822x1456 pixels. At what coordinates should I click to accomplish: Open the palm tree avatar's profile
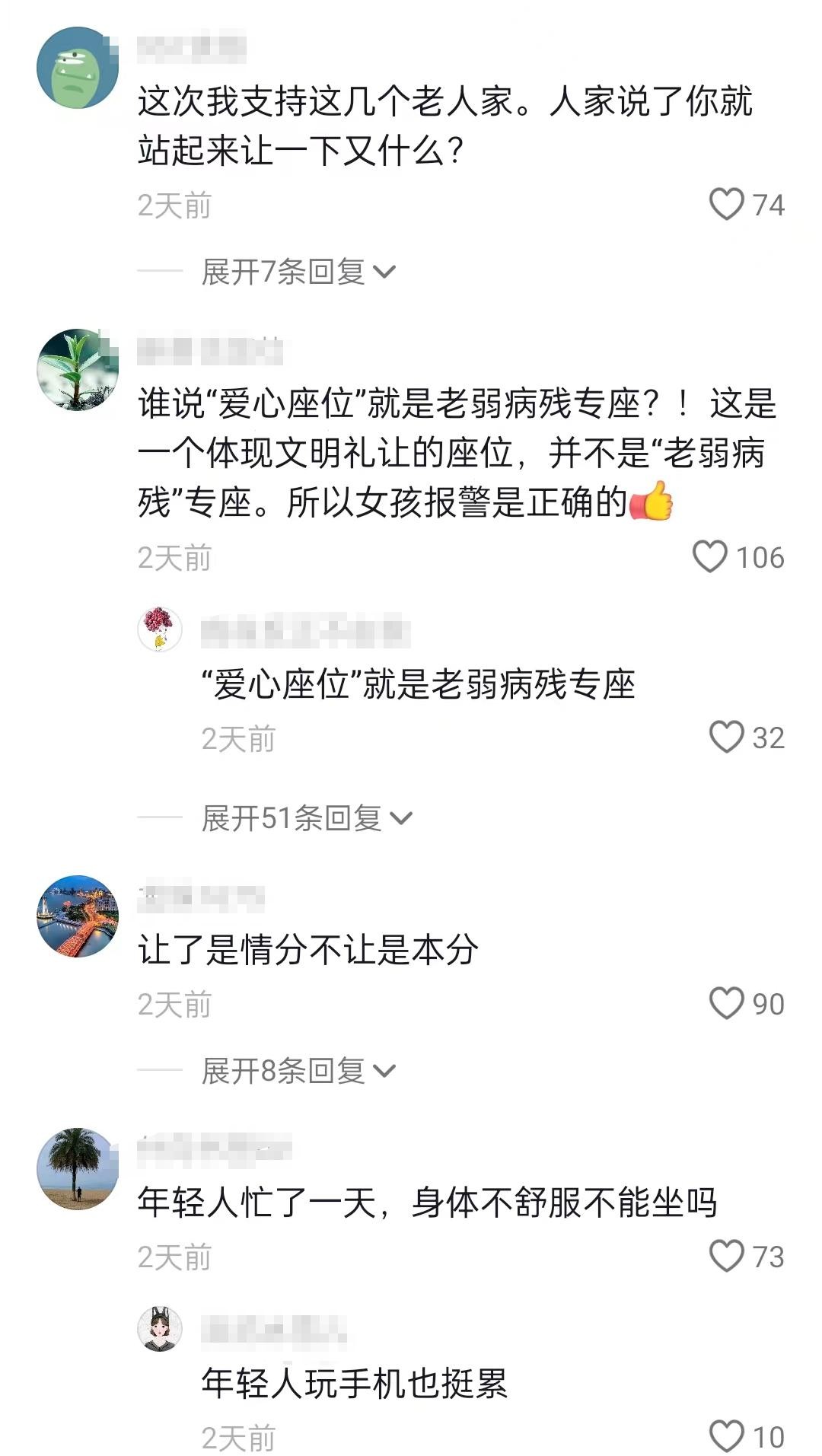[x=78, y=1168]
